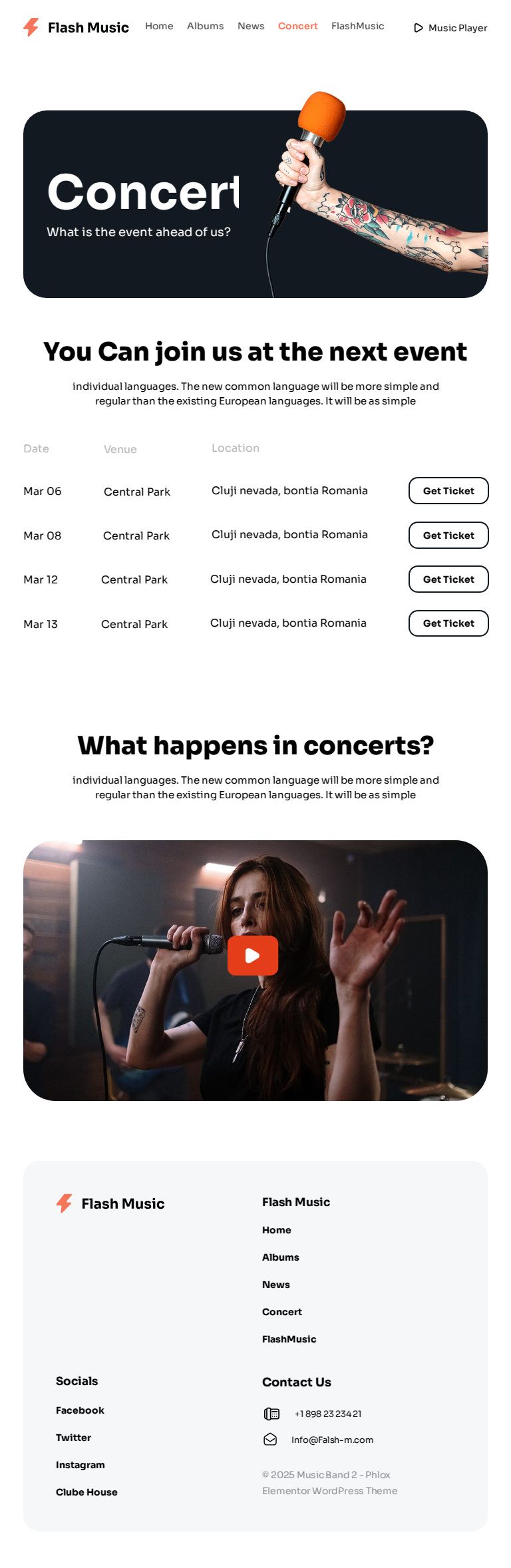This screenshot has height=1568, width=511.
Task: Open Albums link in the footer
Action: coord(280,1257)
